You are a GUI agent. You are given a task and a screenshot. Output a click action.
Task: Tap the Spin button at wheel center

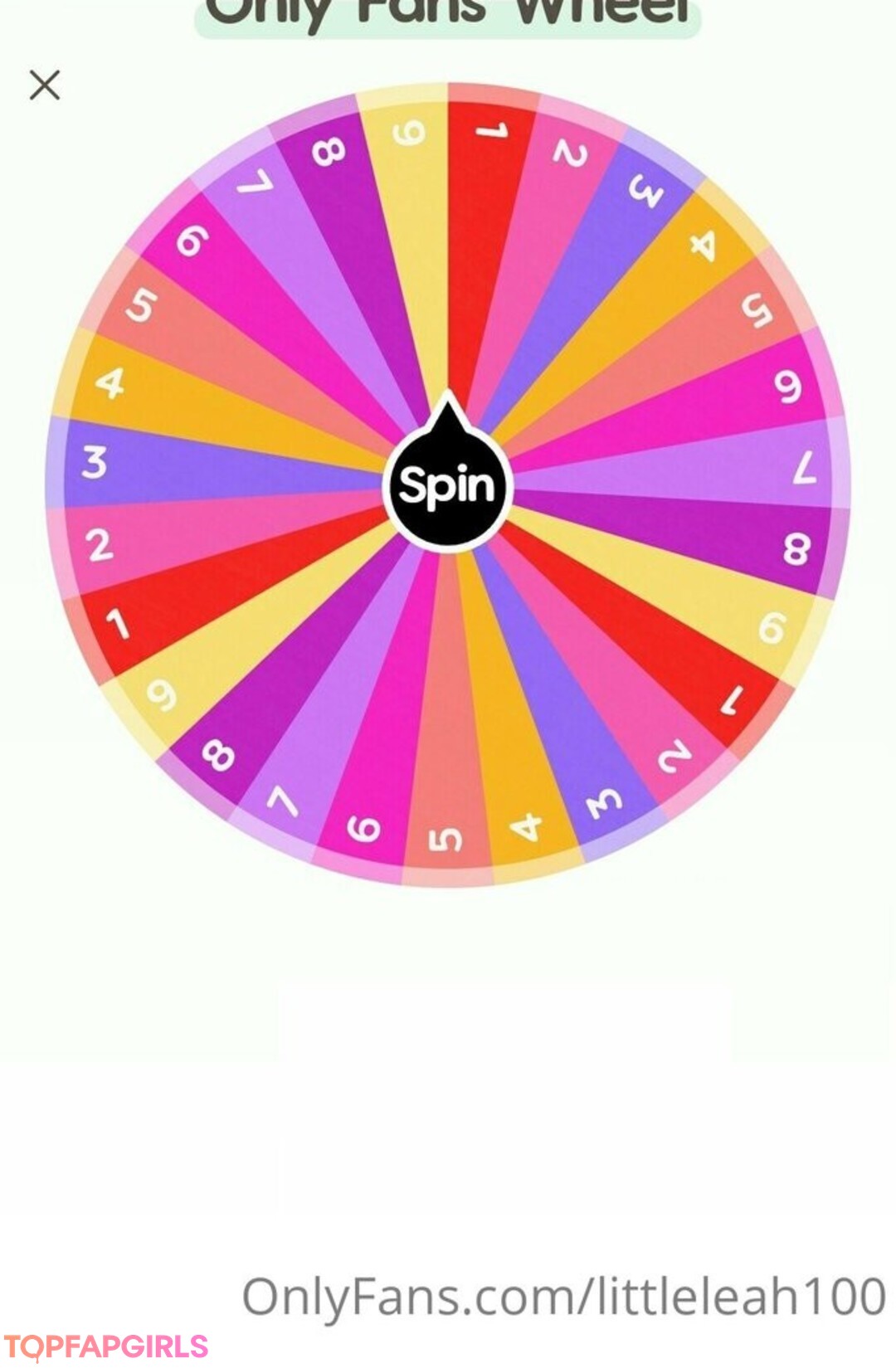(447, 486)
